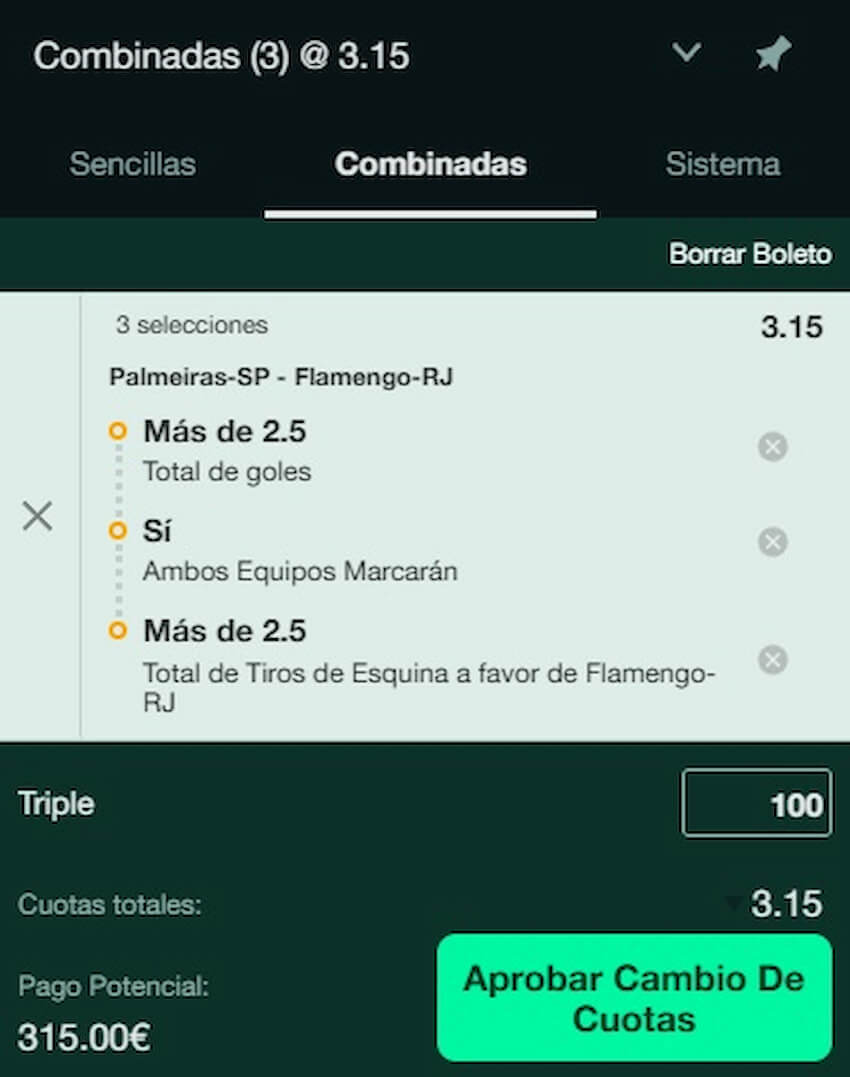Viewport: 850px width, 1077px height.
Task: Open the Sistema tab
Action: [x=723, y=164]
